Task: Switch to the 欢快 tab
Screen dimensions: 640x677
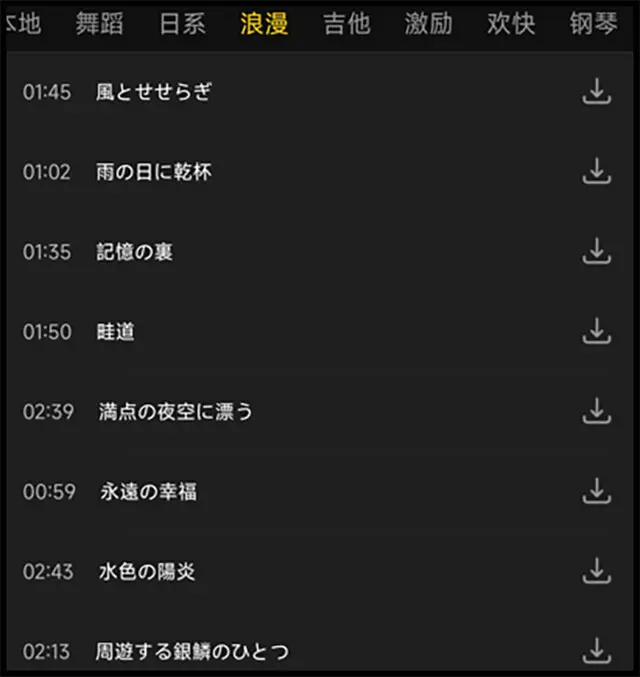Action: pos(510,24)
